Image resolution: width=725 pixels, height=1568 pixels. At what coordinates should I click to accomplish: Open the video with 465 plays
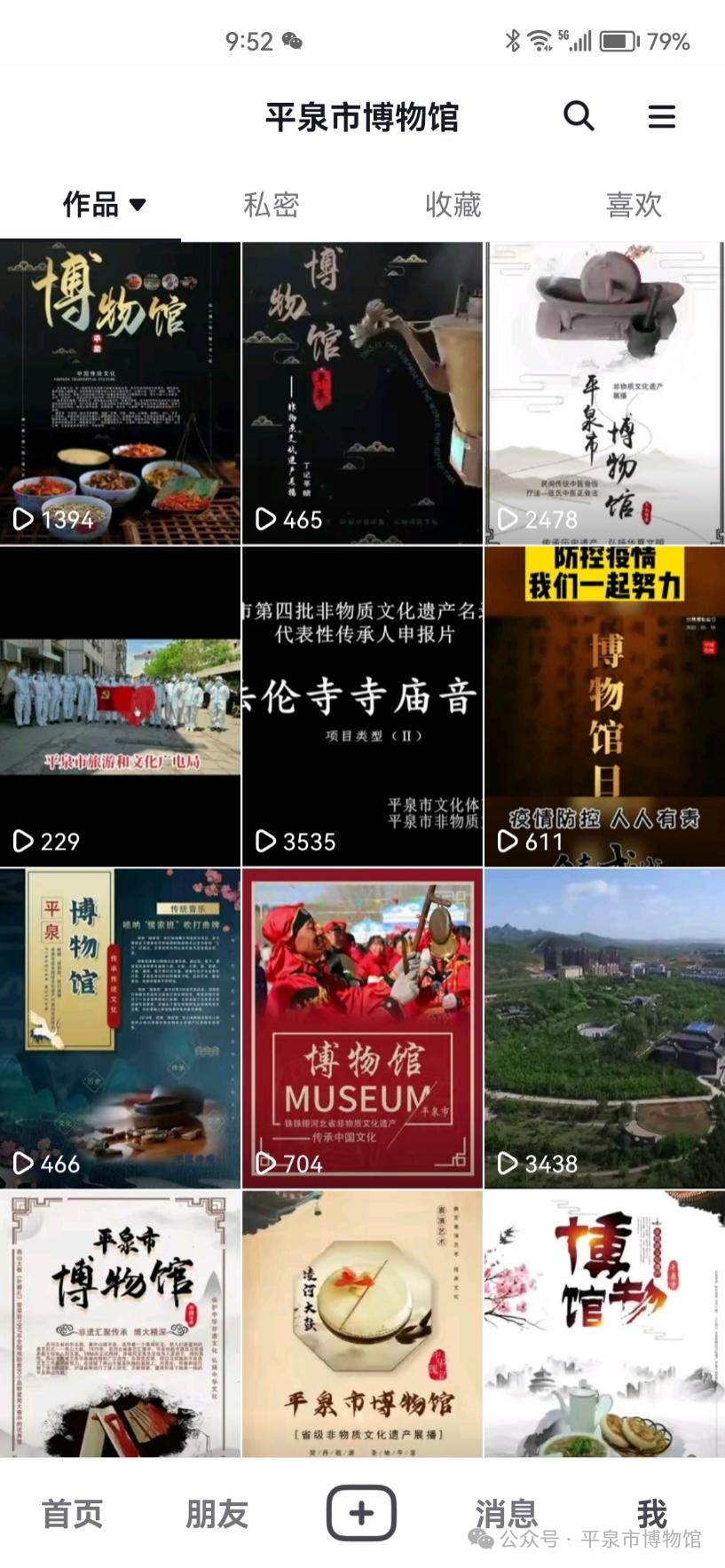(362, 393)
